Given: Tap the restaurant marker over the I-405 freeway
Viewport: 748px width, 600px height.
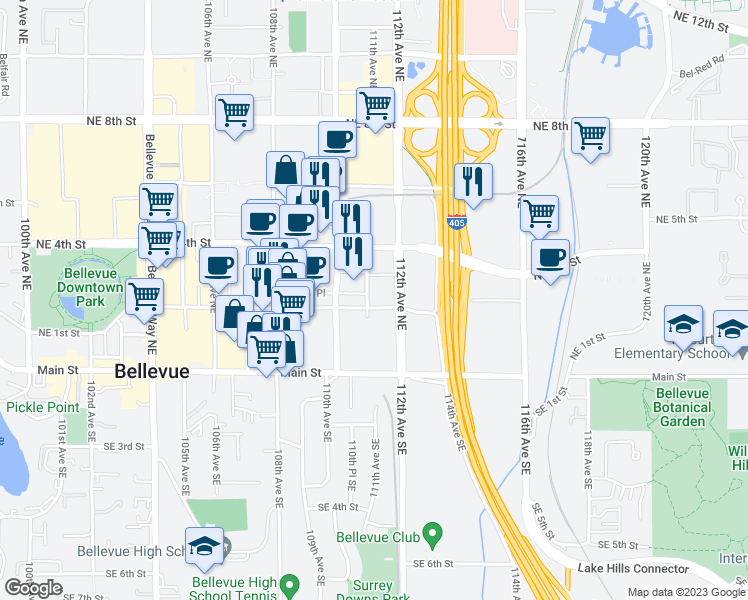Looking at the screenshot, I should 473,182.
